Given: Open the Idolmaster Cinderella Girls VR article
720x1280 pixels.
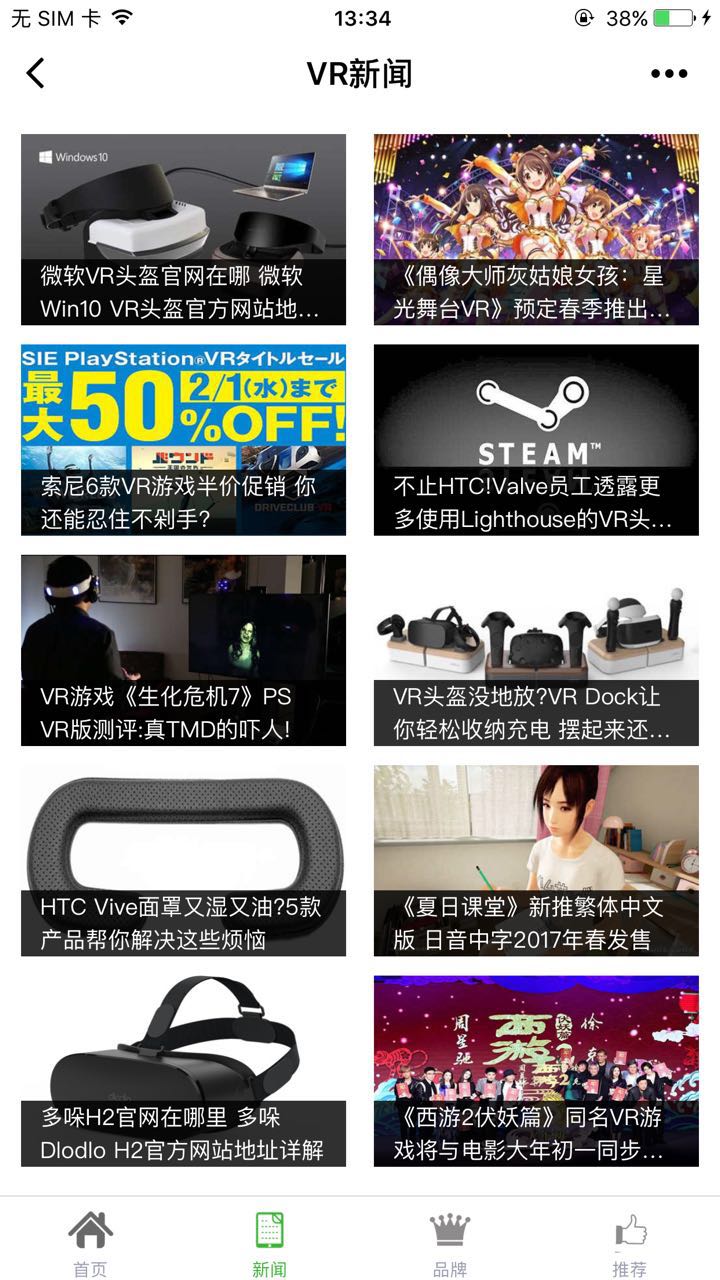Looking at the screenshot, I should 536,230.
